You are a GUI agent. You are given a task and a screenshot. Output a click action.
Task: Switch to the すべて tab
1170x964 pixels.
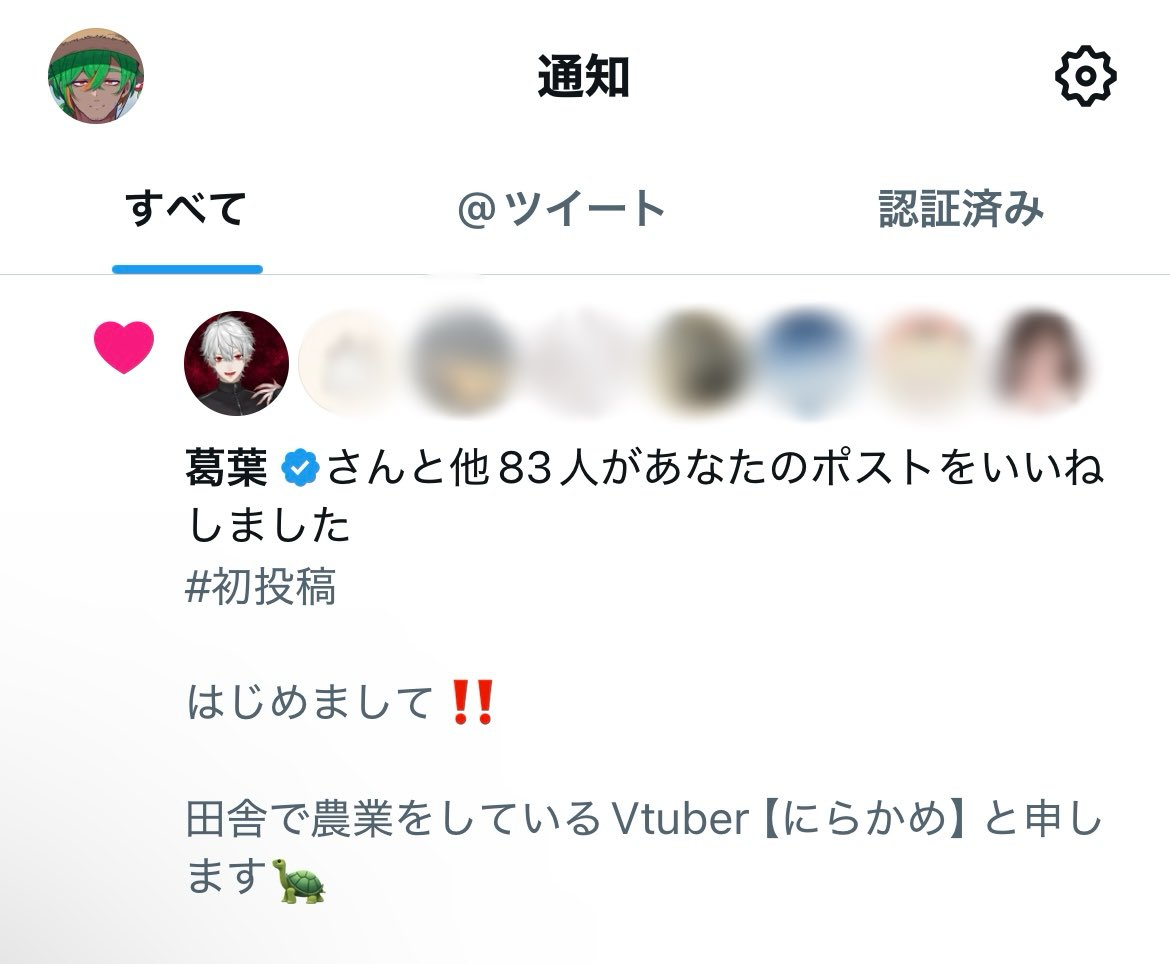(x=187, y=210)
